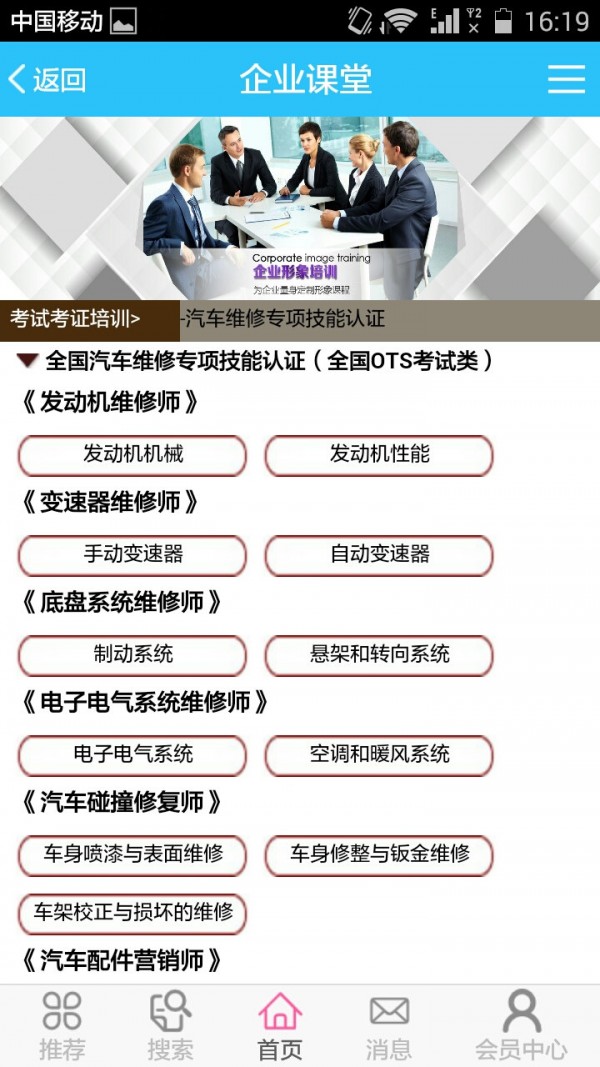Go back using the 返回 button

[x=47, y=80]
